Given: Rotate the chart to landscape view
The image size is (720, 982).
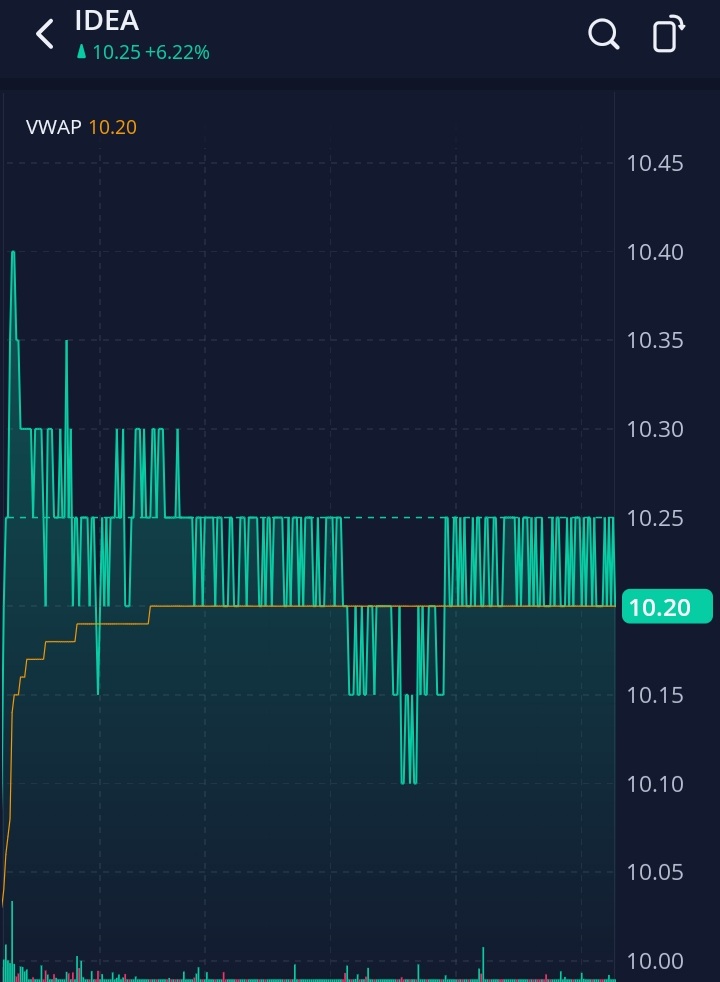Looking at the screenshot, I should pyautogui.click(x=668, y=35).
